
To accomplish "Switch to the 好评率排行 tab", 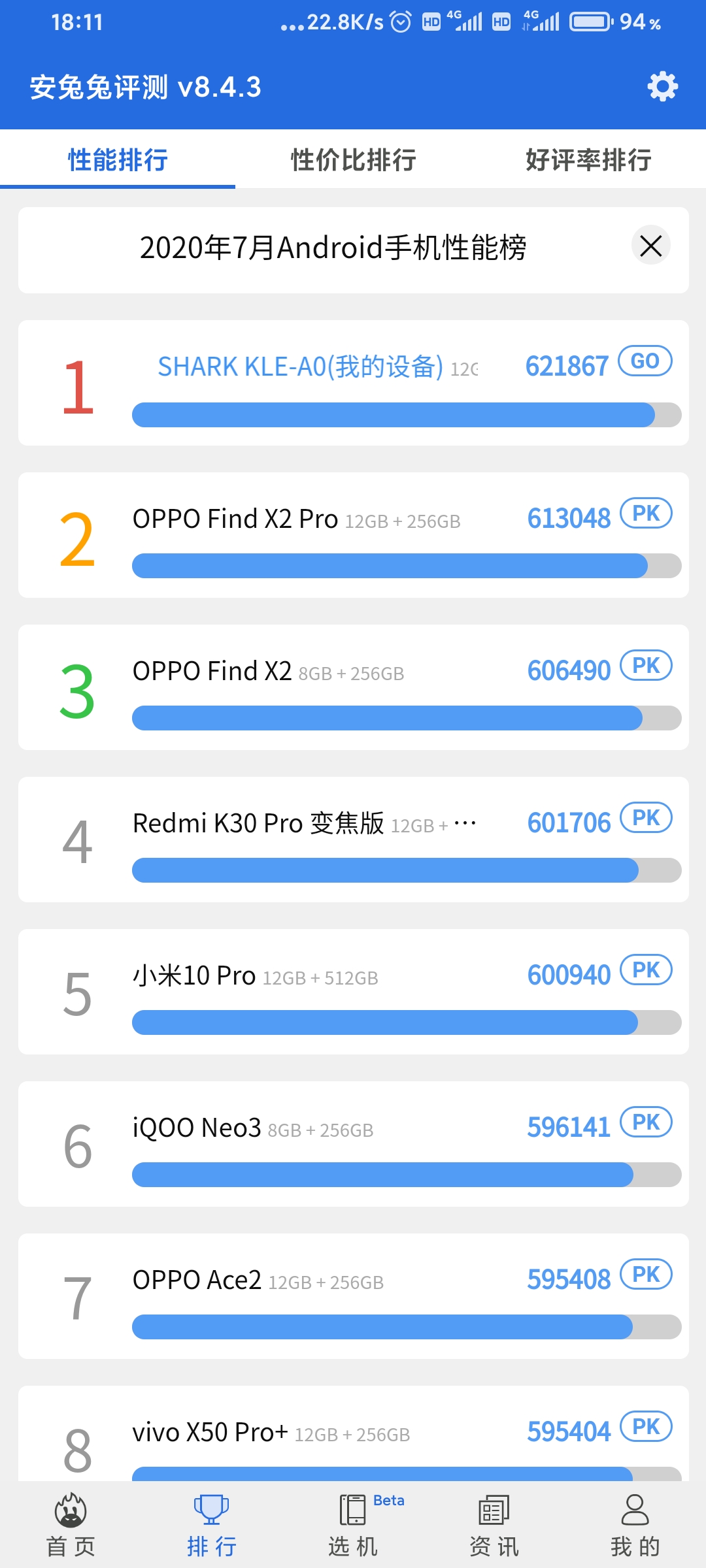I will [588, 160].
